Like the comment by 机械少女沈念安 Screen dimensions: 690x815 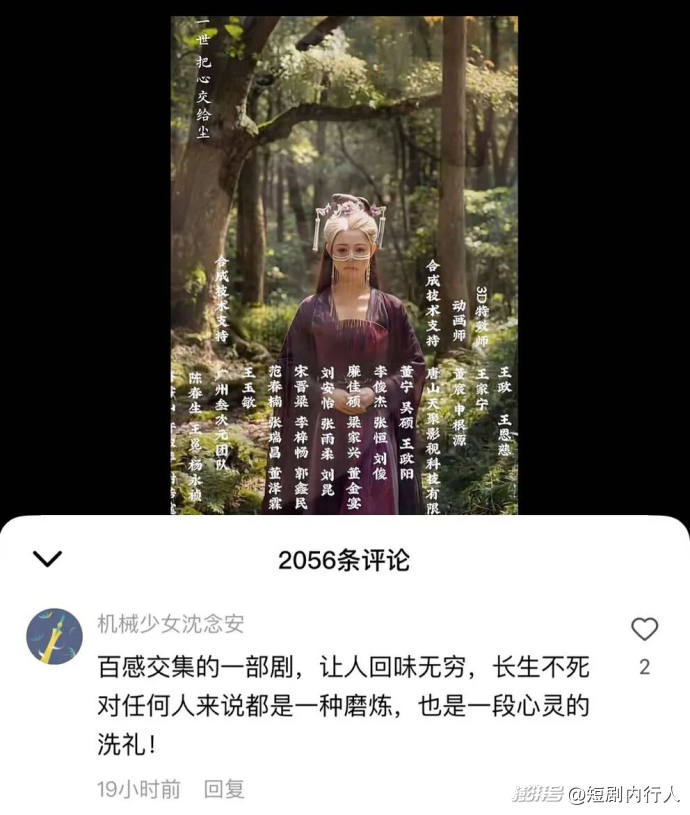(x=645, y=629)
